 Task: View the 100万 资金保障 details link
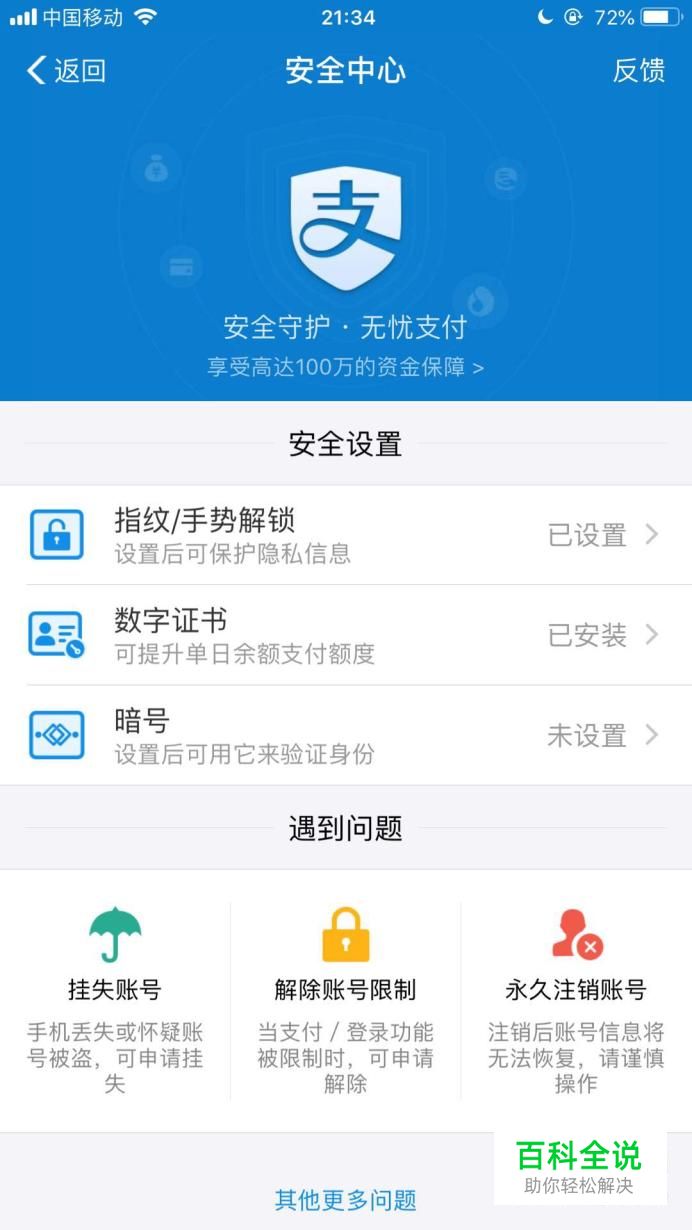345,367
